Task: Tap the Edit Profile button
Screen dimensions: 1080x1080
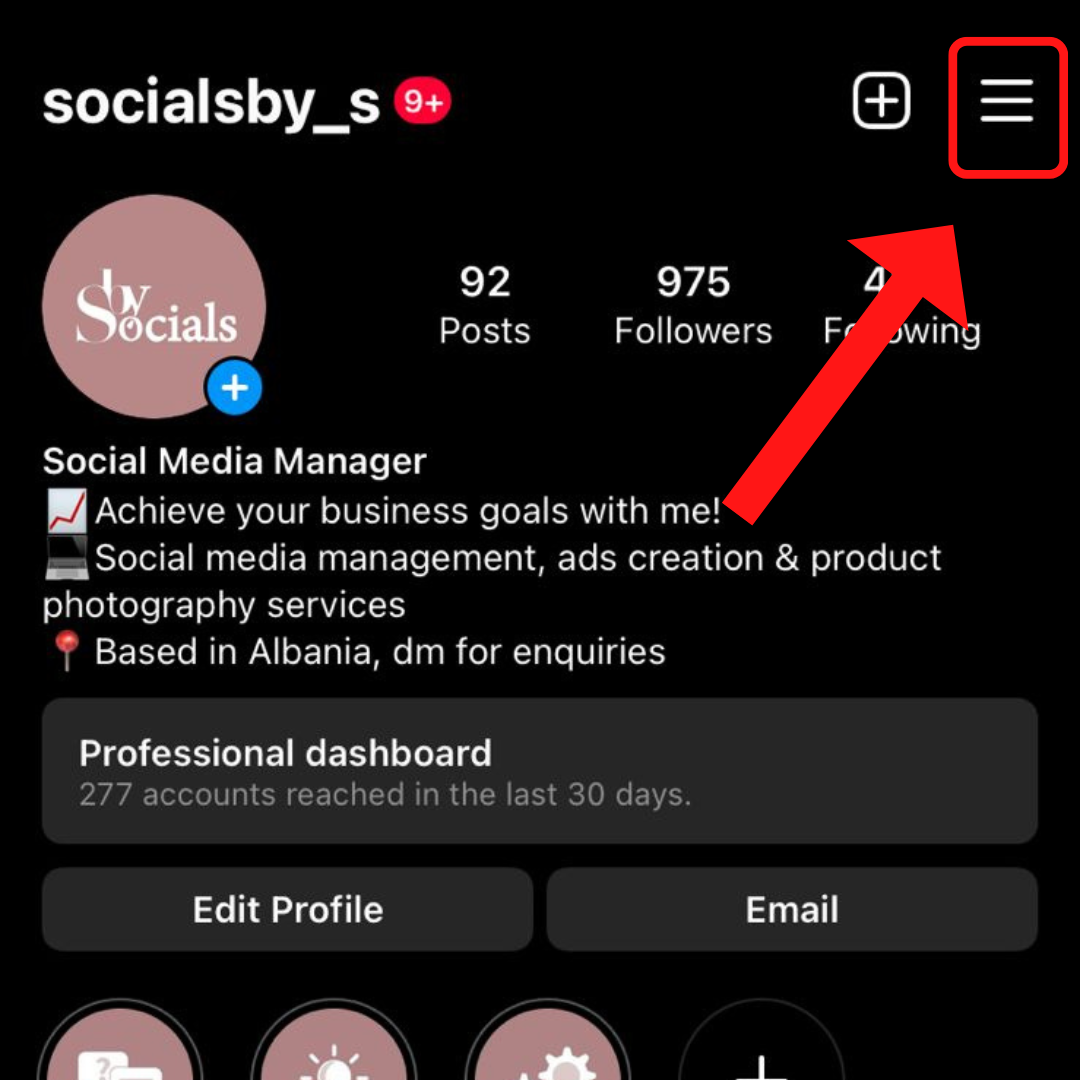Action: tap(288, 909)
